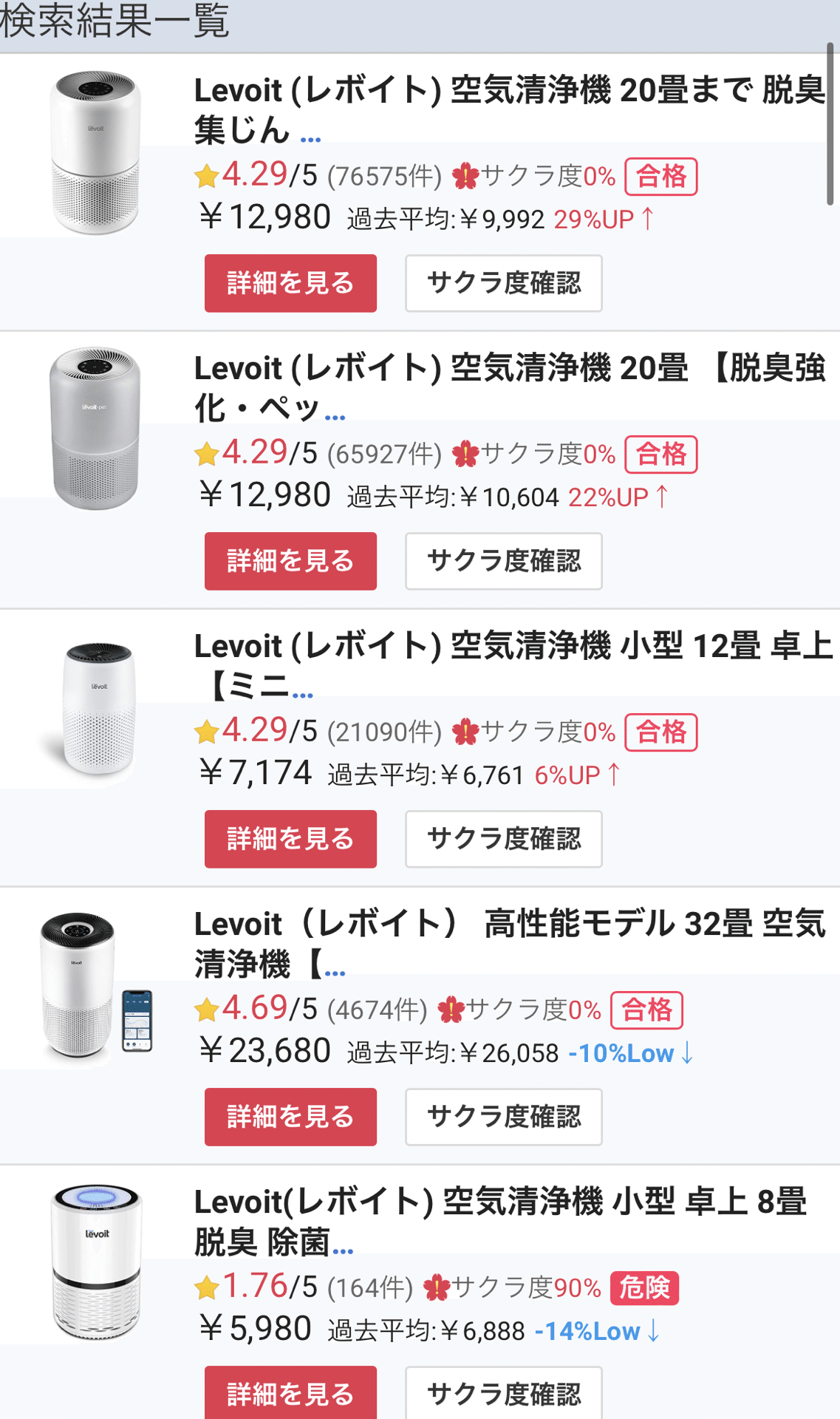840x1419 pixels.
Task: Click the 合格 badge on the first search result
Action: pos(661,174)
